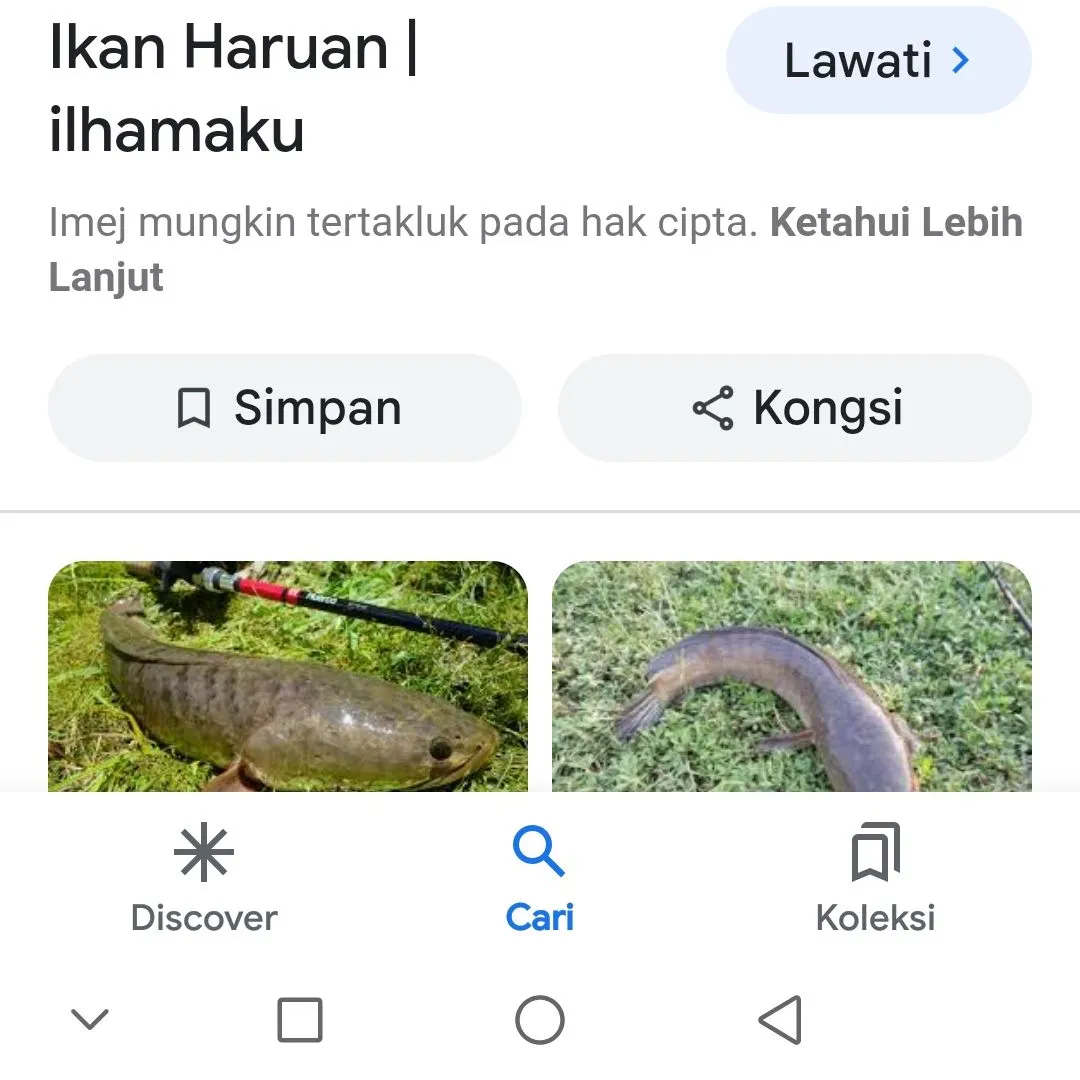
Task: Save image with the Simpan button
Action: [285, 408]
